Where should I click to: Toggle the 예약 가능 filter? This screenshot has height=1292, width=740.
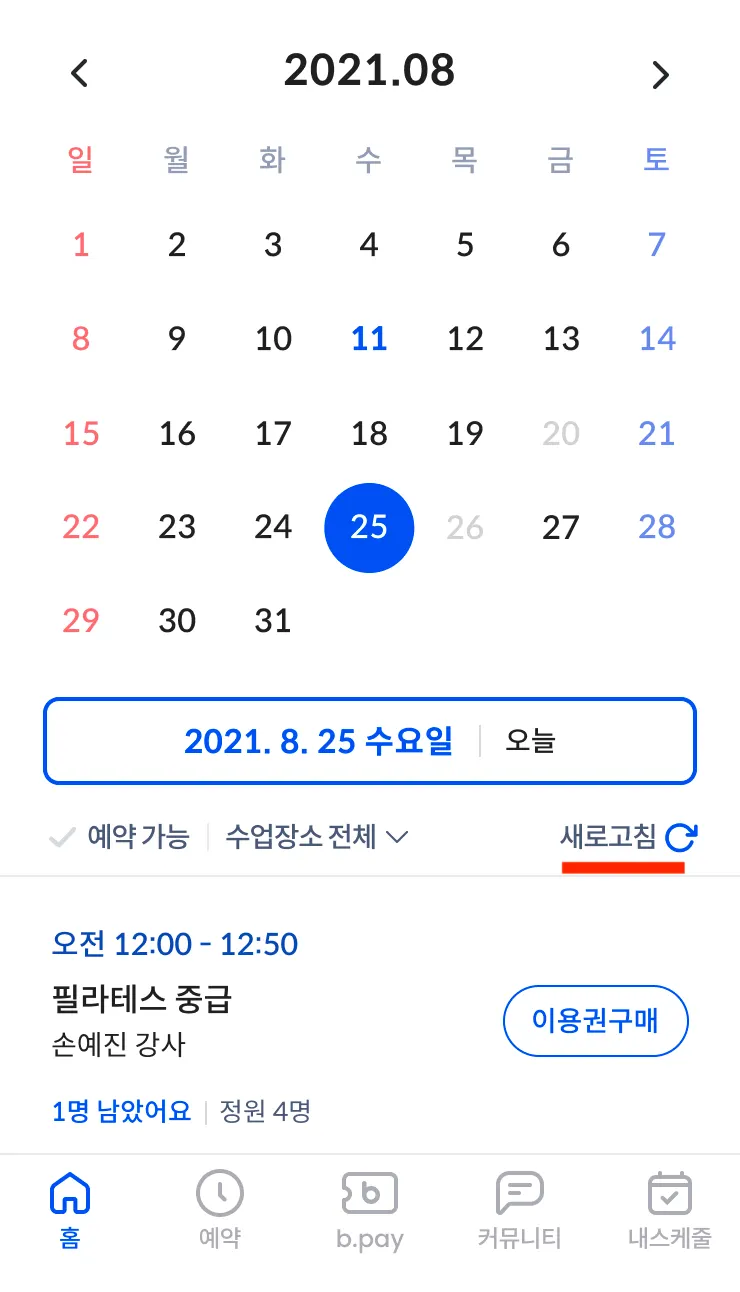pyautogui.click(x=120, y=837)
